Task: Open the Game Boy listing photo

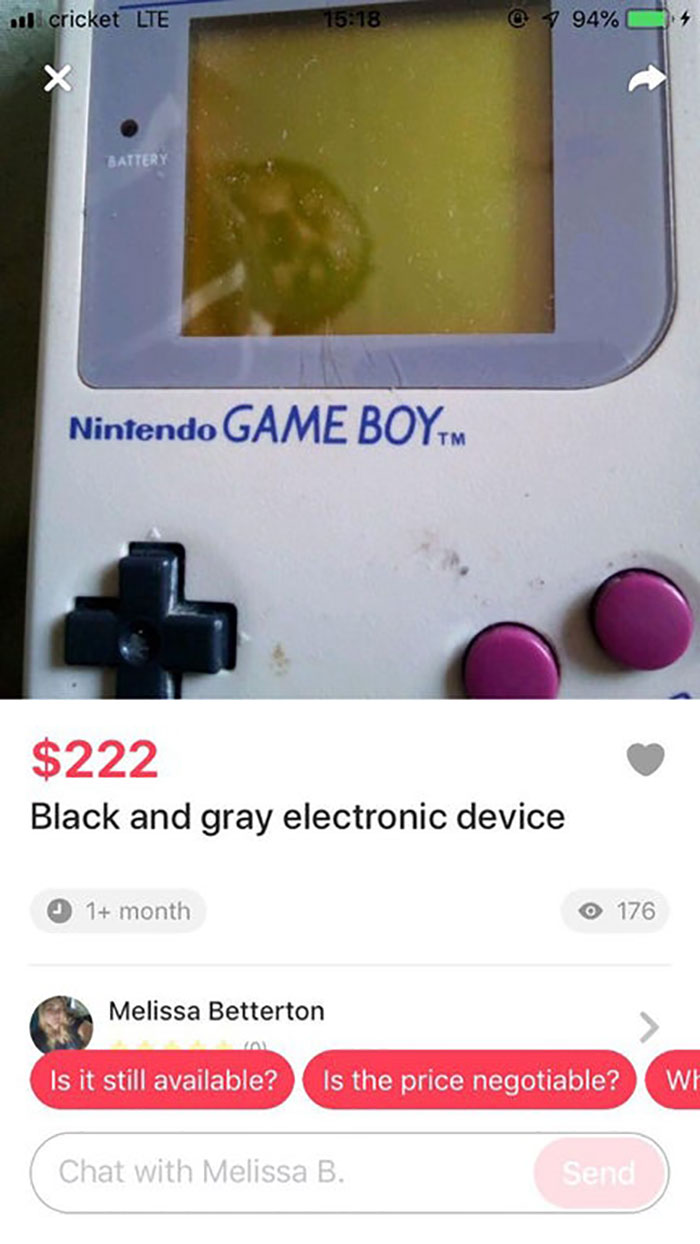Action: click(x=350, y=350)
